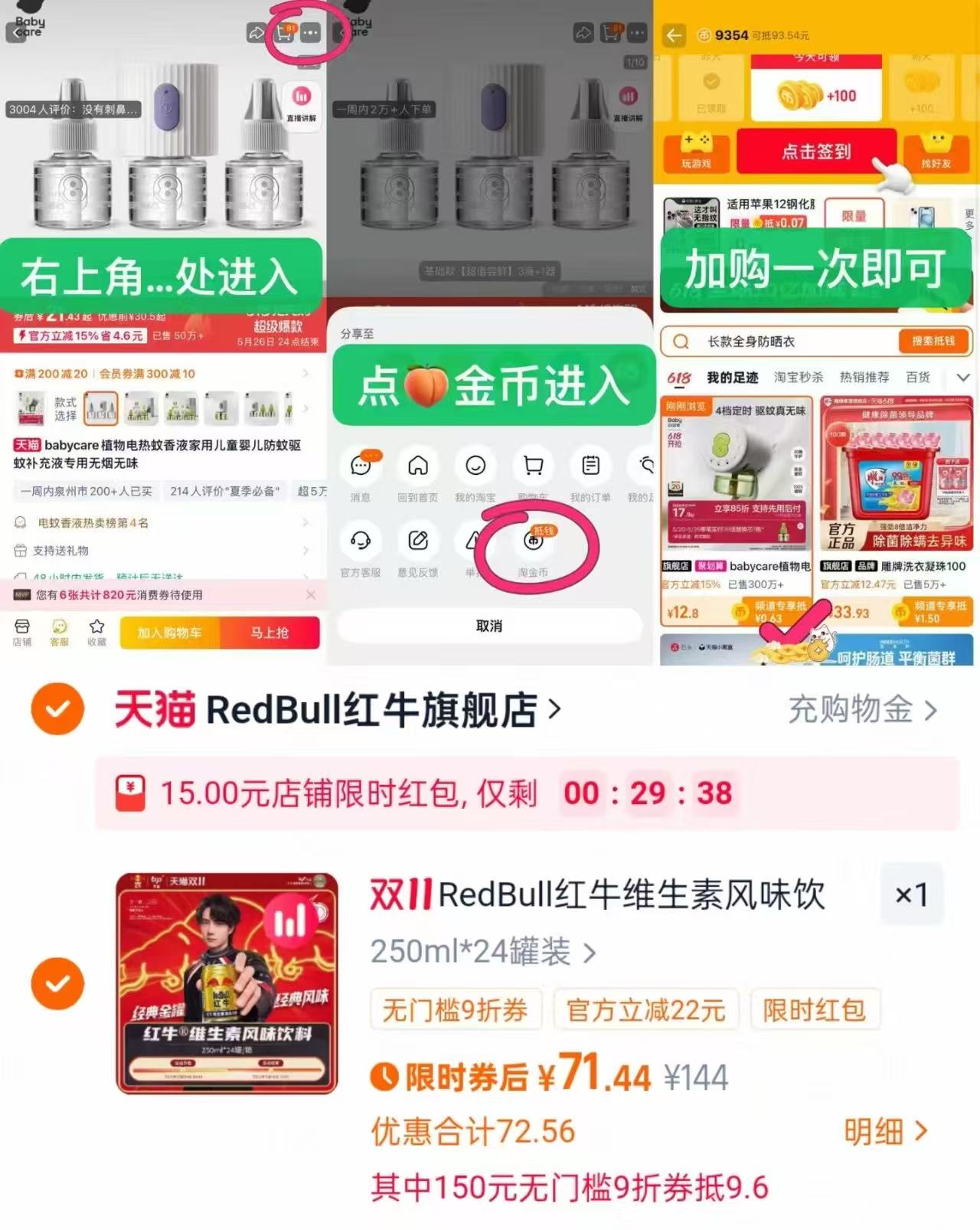Tap the 收藏 star icon
The image size is (980, 1230).
click(96, 631)
